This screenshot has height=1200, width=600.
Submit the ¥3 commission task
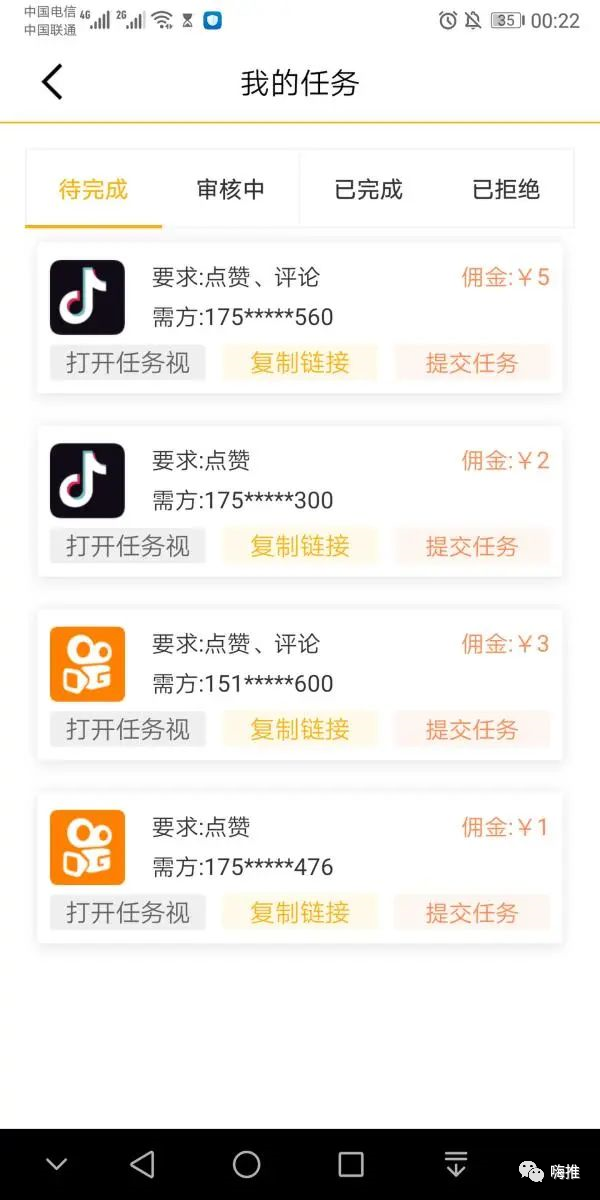pyautogui.click(x=472, y=730)
